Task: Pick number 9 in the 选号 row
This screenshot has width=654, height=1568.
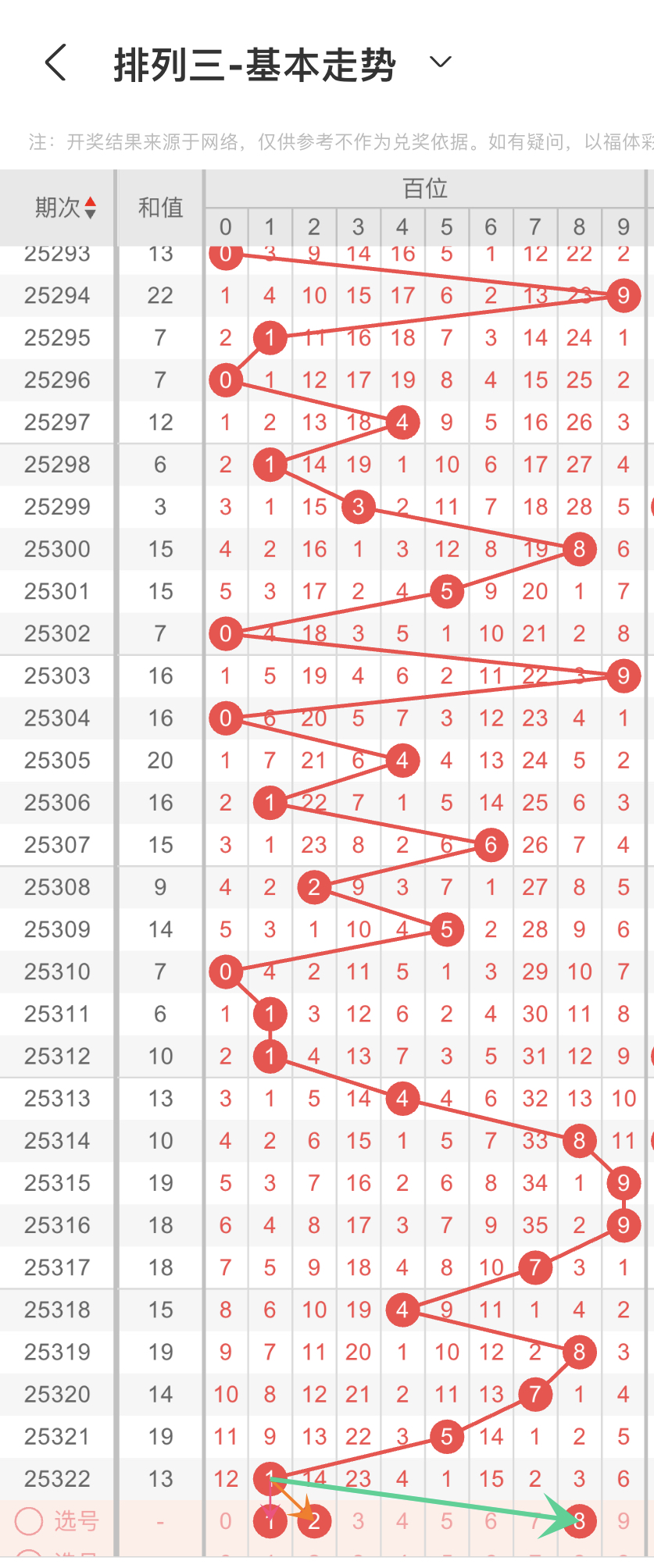Action: tap(624, 1521)
